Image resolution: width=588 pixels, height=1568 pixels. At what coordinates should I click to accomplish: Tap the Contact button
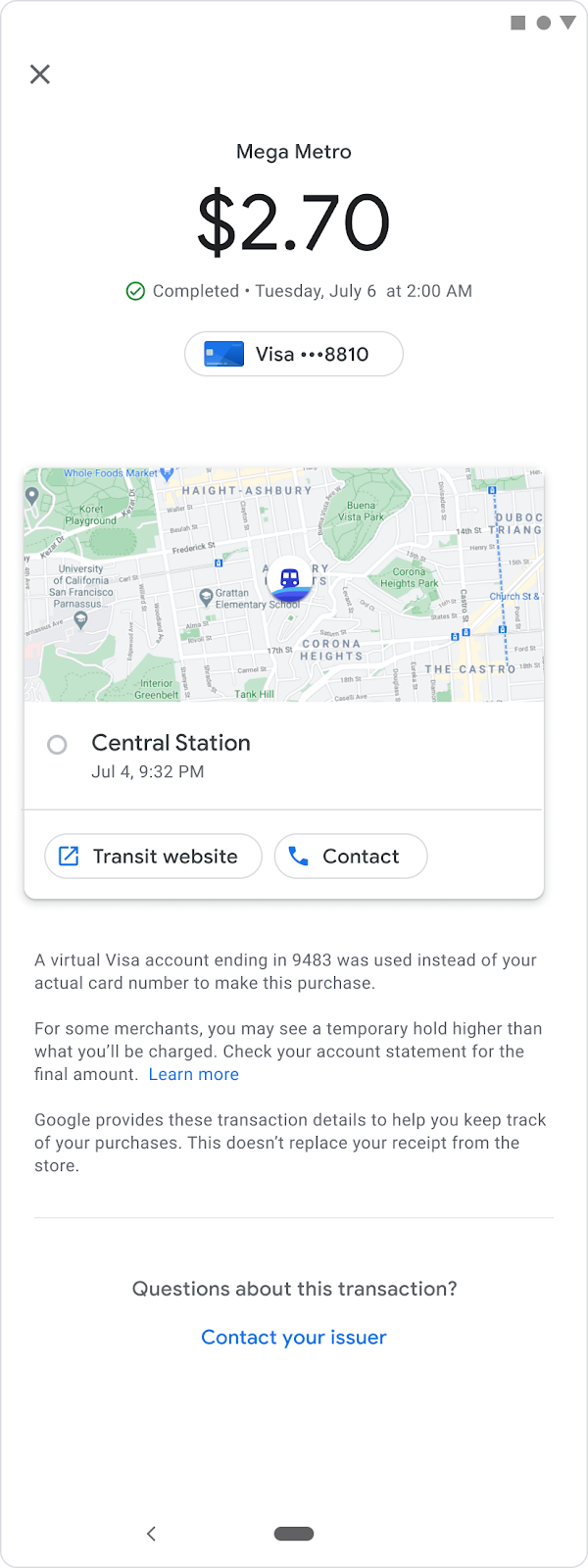tap(351, 857)
